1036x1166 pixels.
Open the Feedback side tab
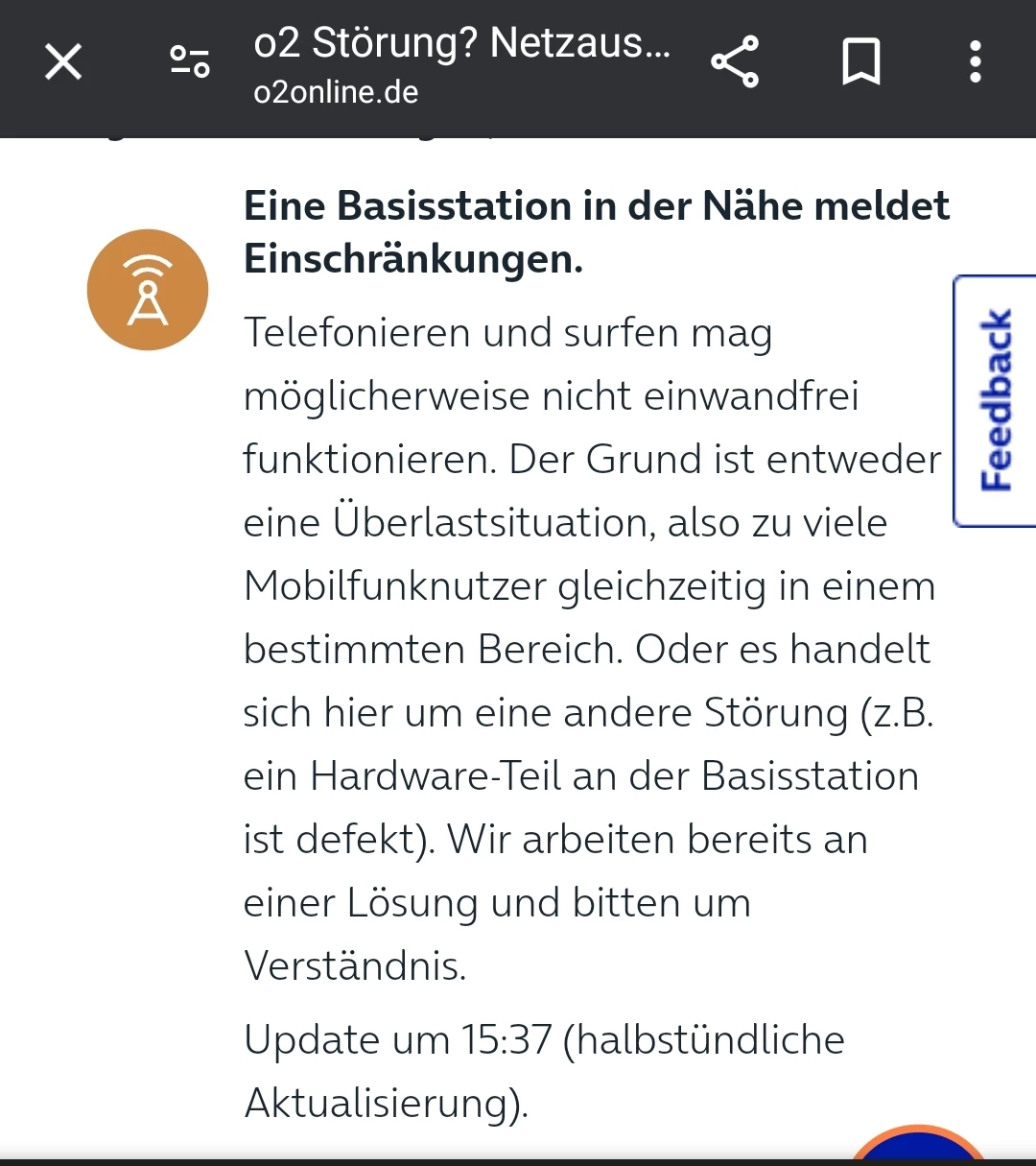coord(996,400)
